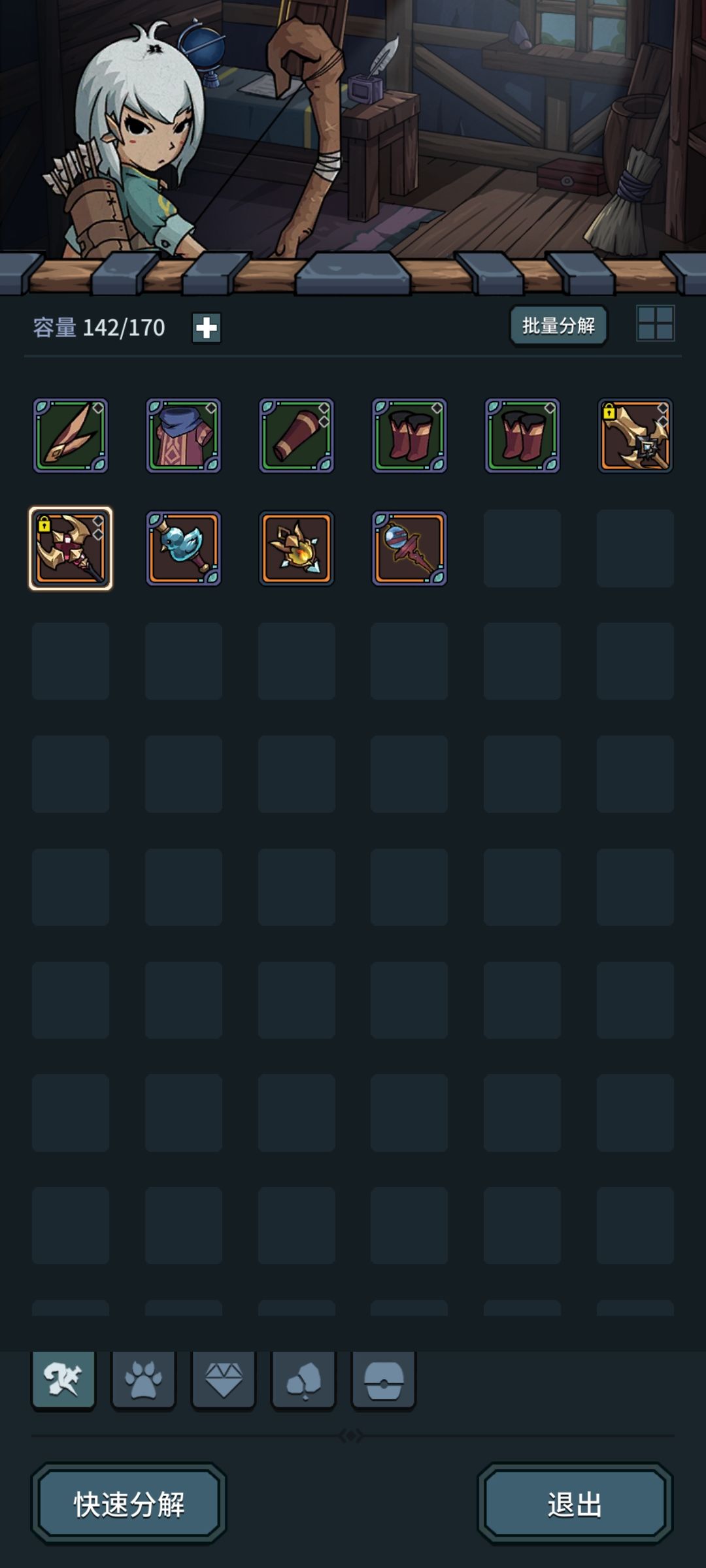Switch the inventory grid layout view
This screenshot has height=1568, width=706.
pos(656,323)
